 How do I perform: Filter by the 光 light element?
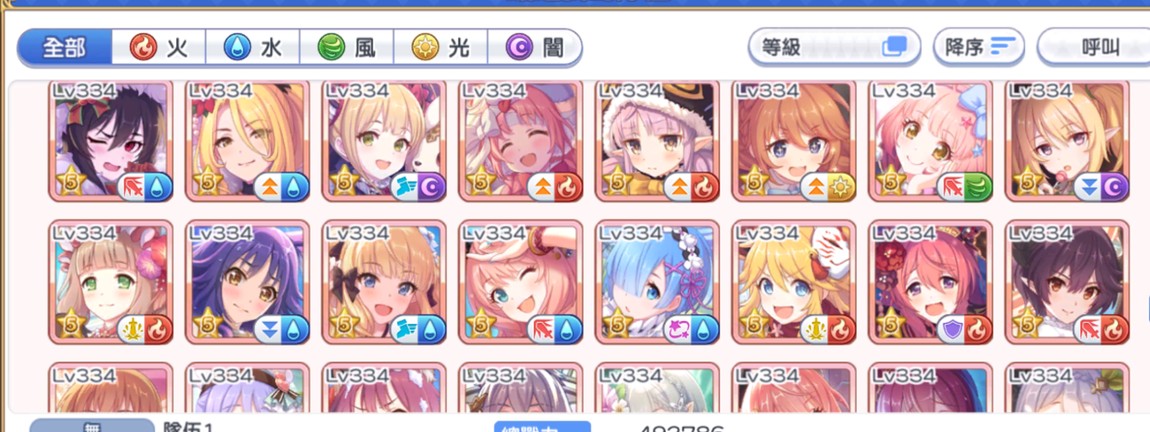[x=441, y=47]
